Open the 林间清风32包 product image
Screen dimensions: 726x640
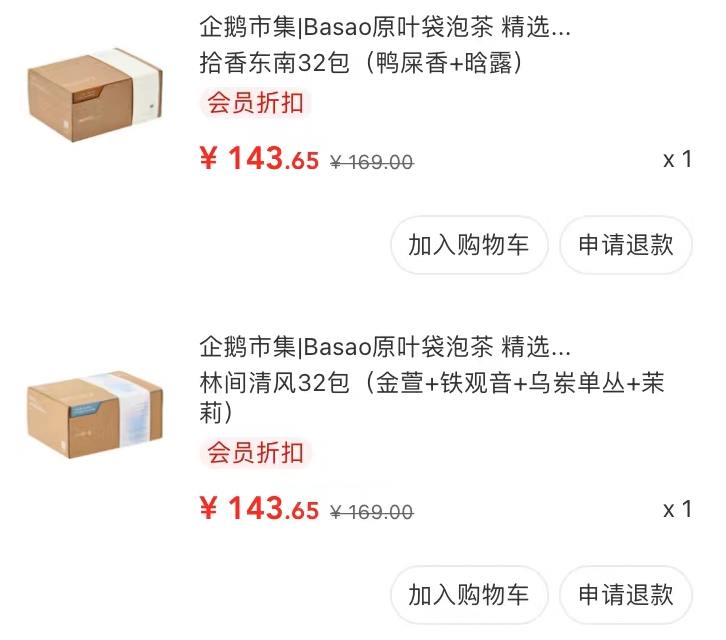coord(94,410)
